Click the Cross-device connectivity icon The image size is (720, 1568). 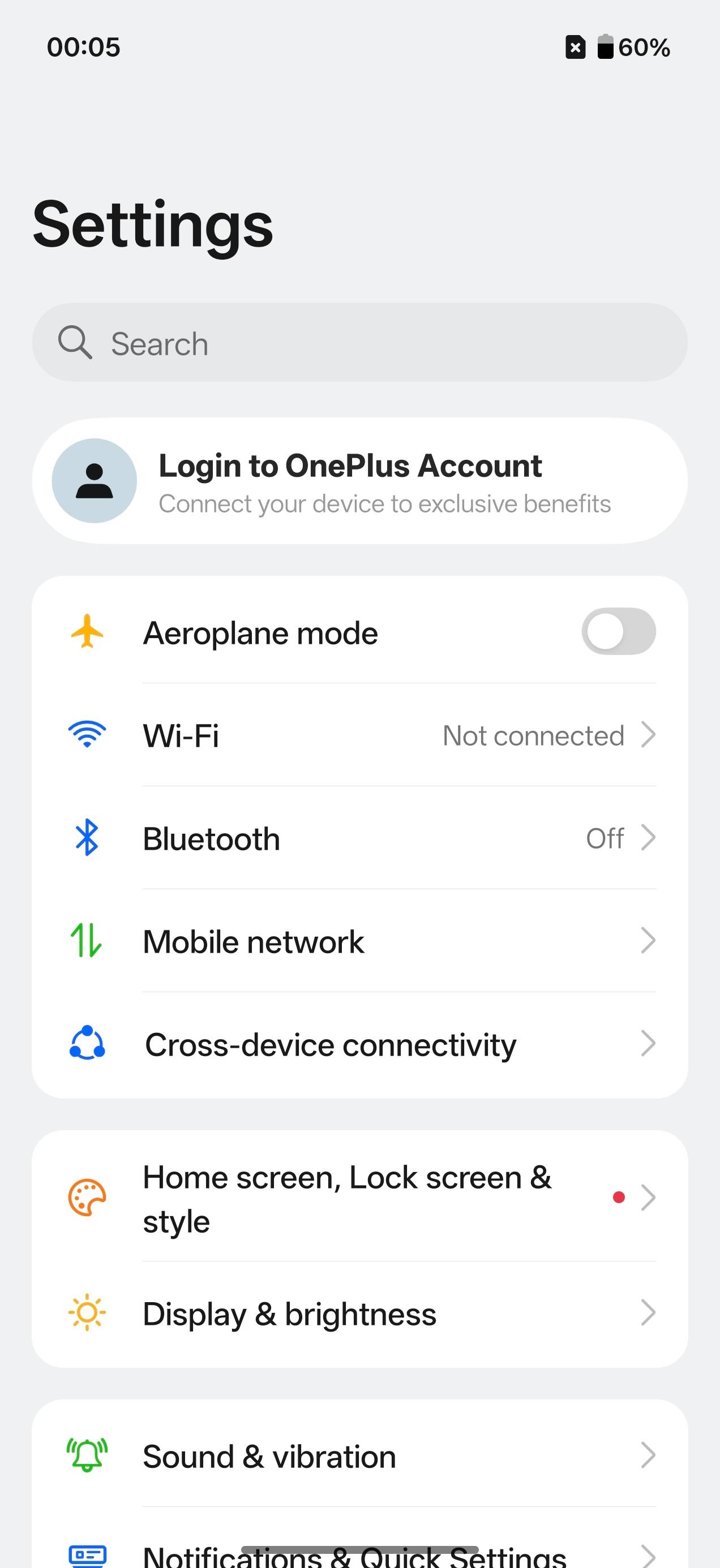coord(87,1044)
